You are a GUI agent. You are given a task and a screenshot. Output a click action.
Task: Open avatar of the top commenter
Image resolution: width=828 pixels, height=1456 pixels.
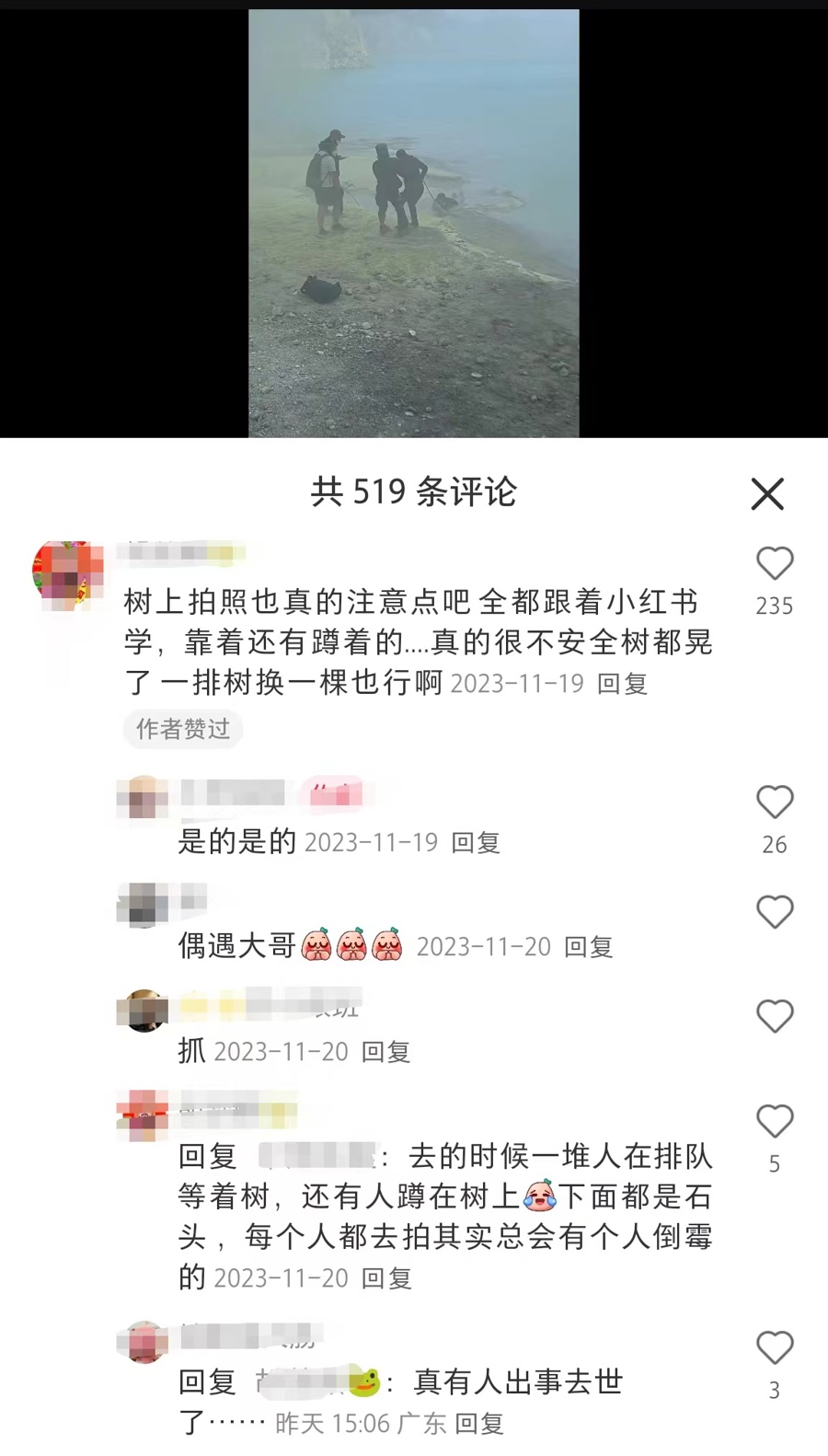(x=68, y=574)
